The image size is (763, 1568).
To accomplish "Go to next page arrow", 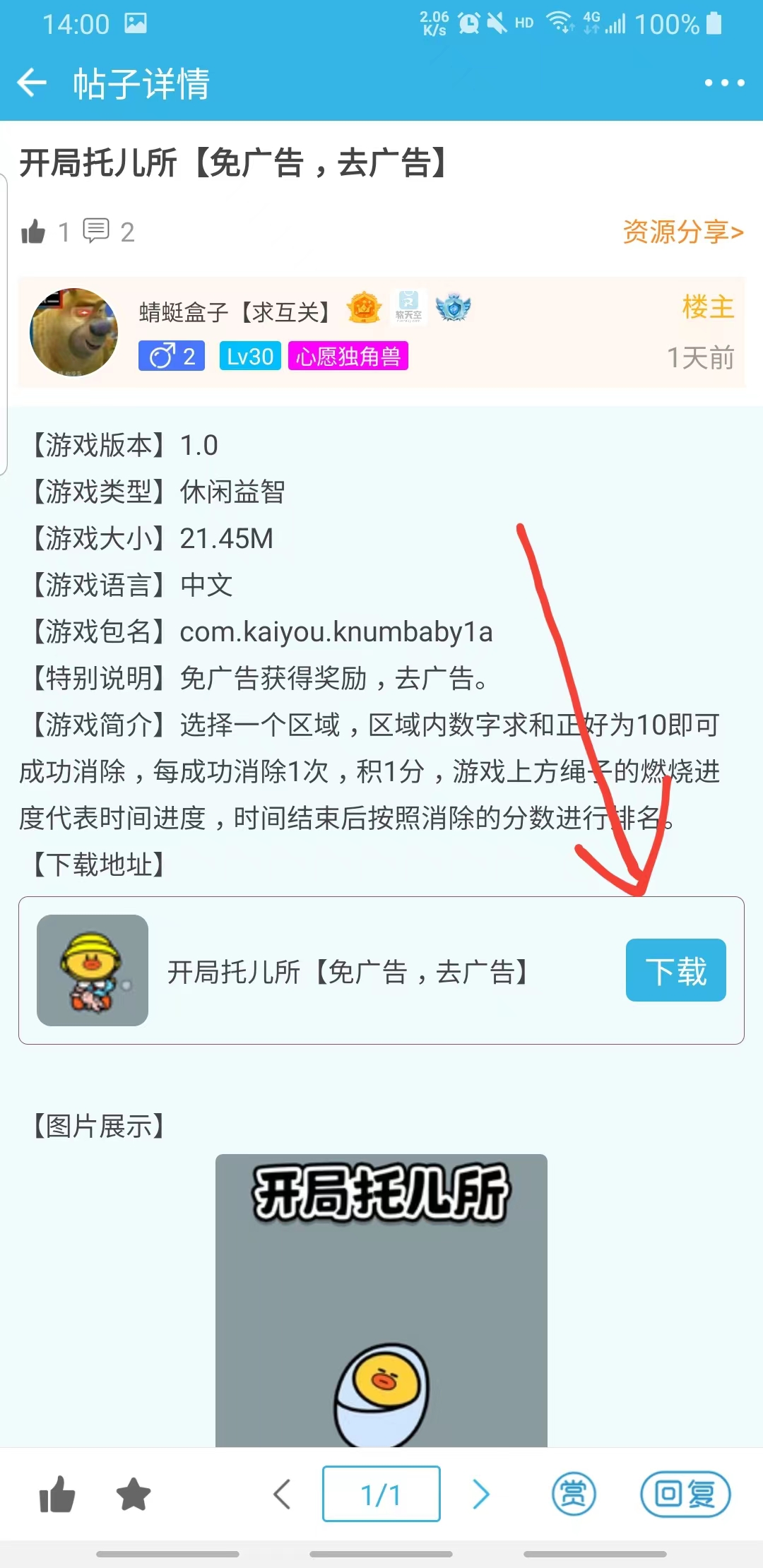I will (x=480, y=1494).
